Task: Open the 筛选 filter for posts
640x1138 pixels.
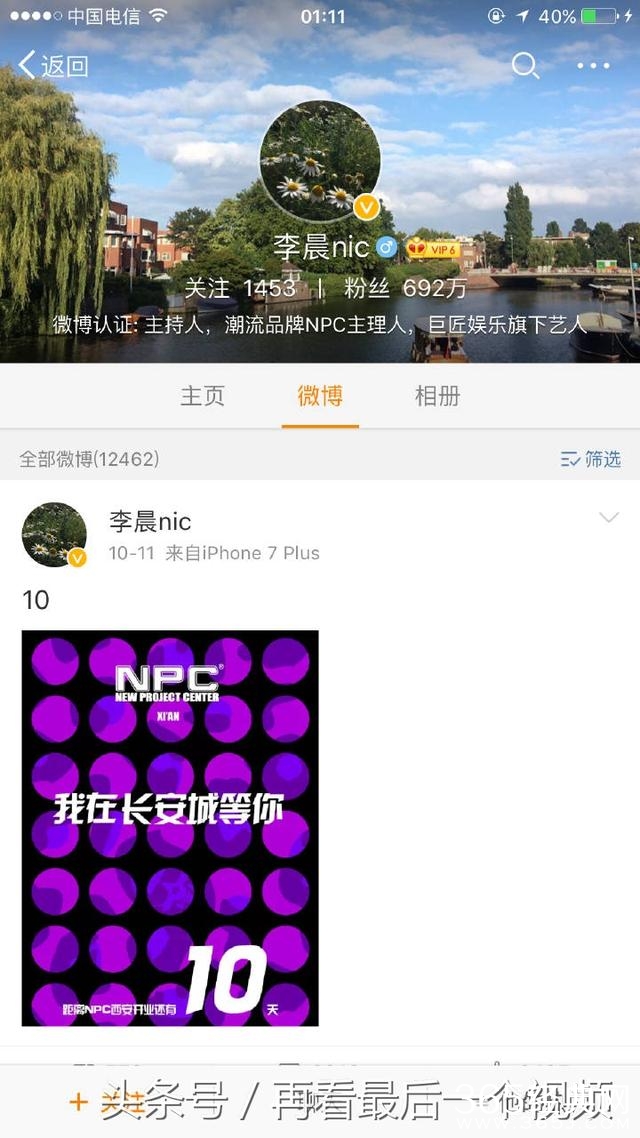Action: pos(591,459)
